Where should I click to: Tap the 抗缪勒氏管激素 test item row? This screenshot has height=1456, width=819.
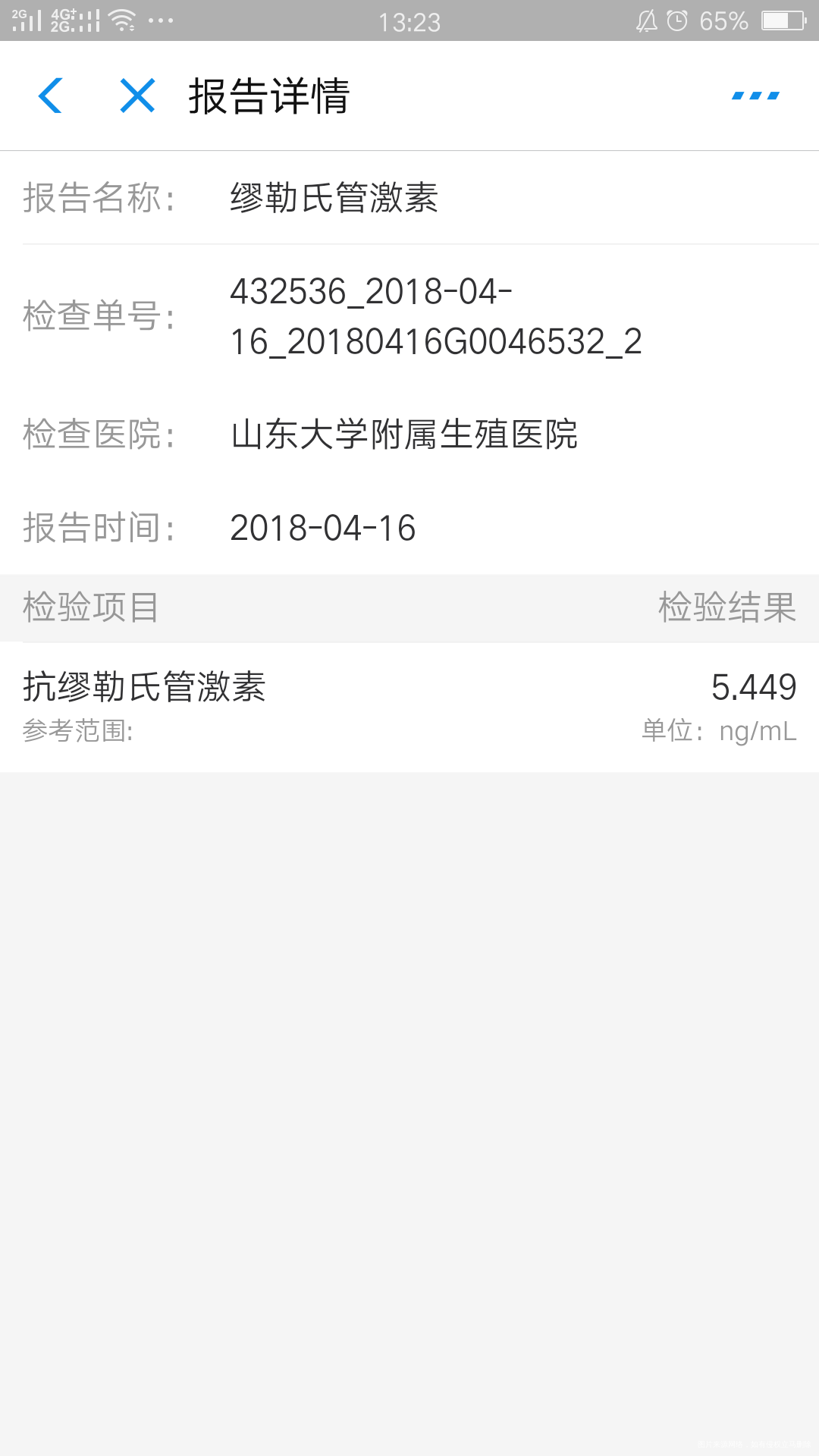click(144, 685)
